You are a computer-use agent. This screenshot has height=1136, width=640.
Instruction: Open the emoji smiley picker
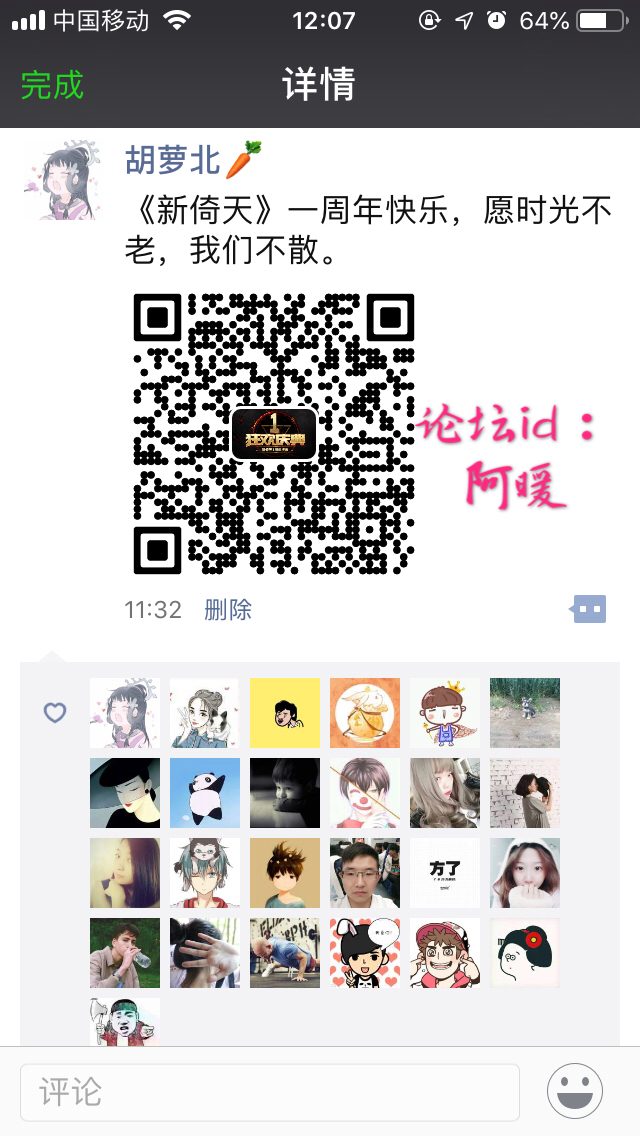575,1091
